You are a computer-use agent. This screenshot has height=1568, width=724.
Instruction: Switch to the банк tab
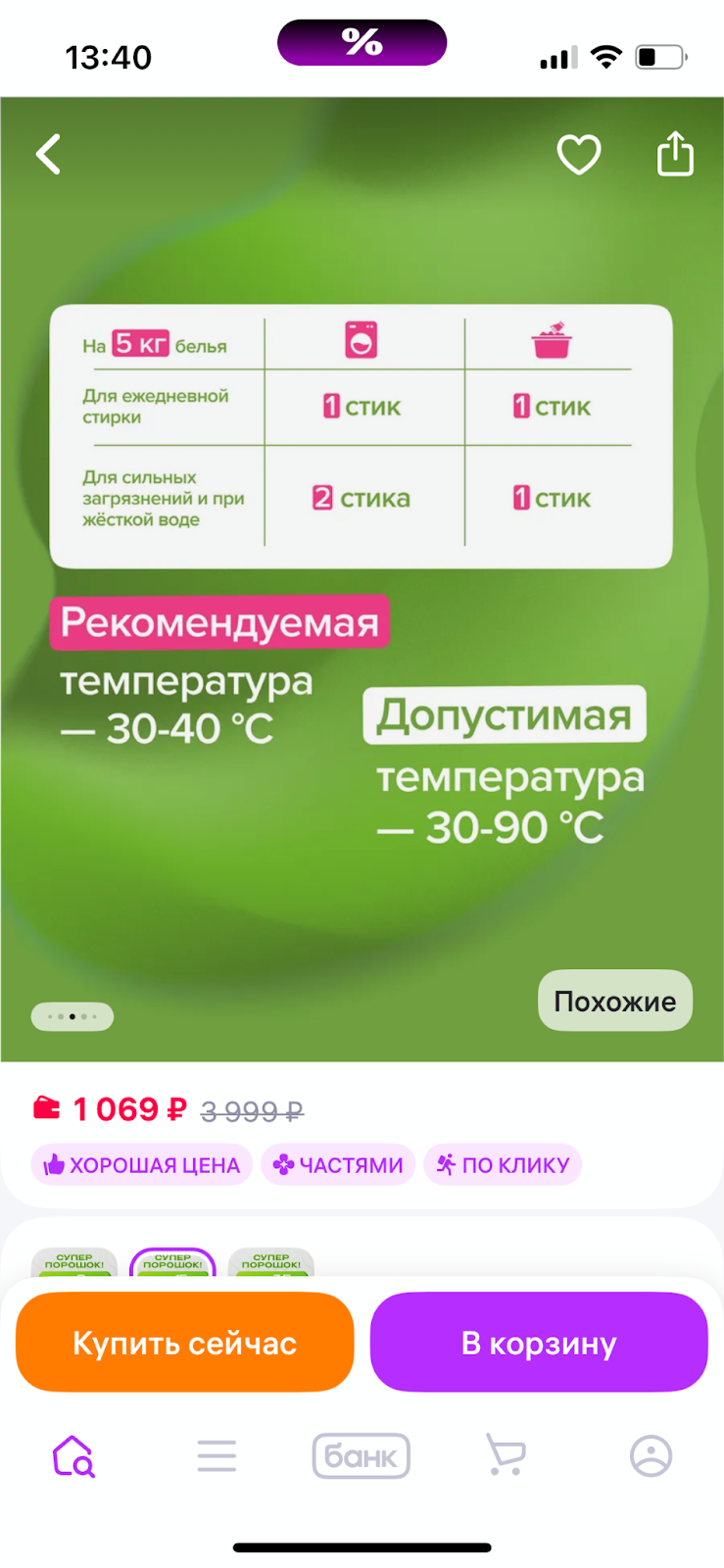(361, 1456)
